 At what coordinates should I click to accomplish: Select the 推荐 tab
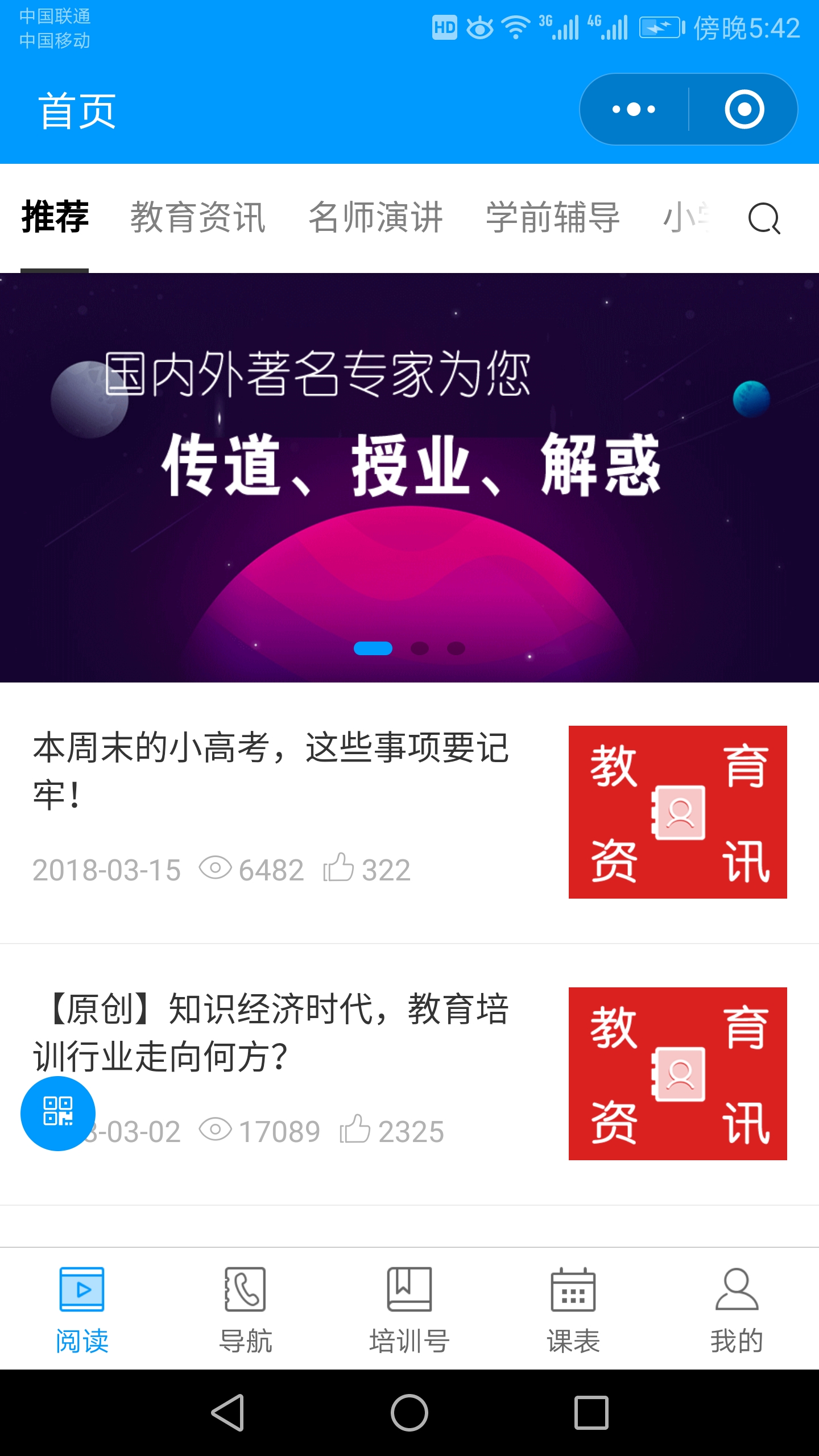(x=55, y=217)
